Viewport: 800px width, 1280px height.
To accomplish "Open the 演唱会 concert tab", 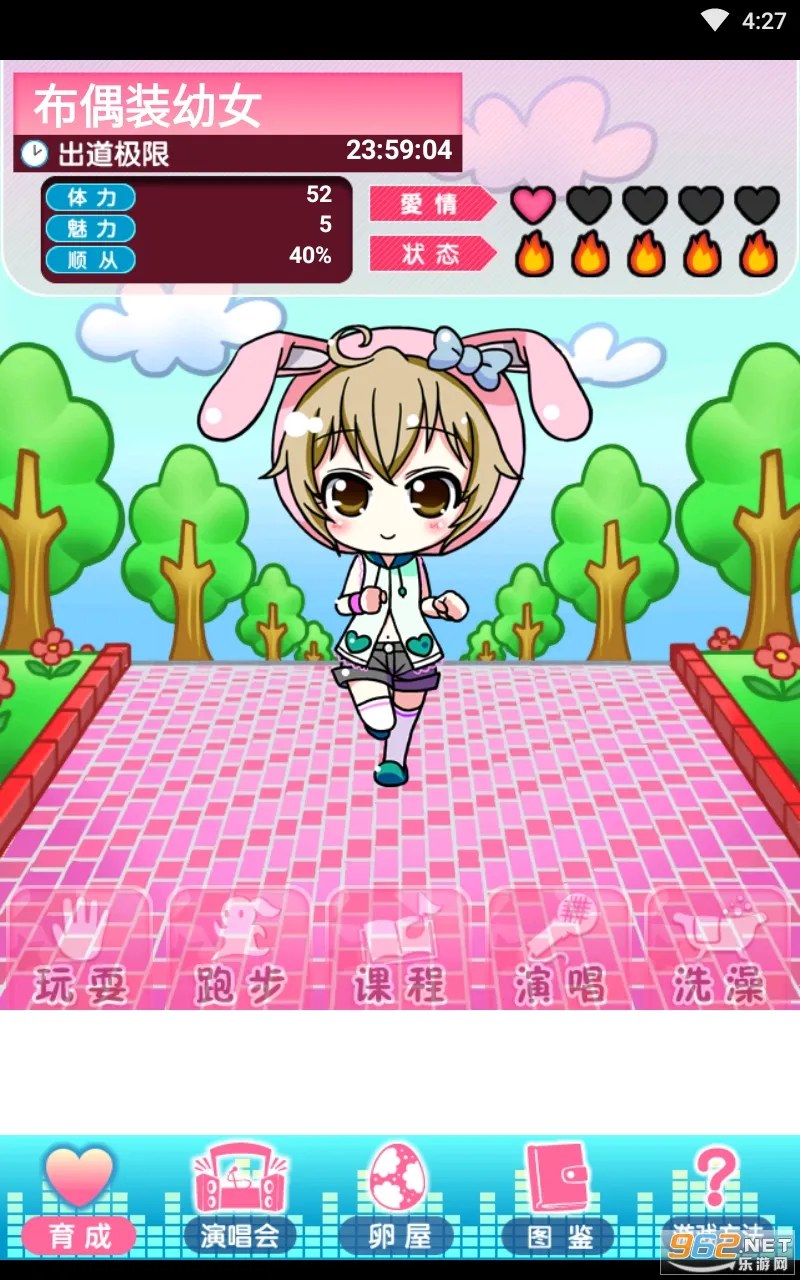I will coord(240,1200).
